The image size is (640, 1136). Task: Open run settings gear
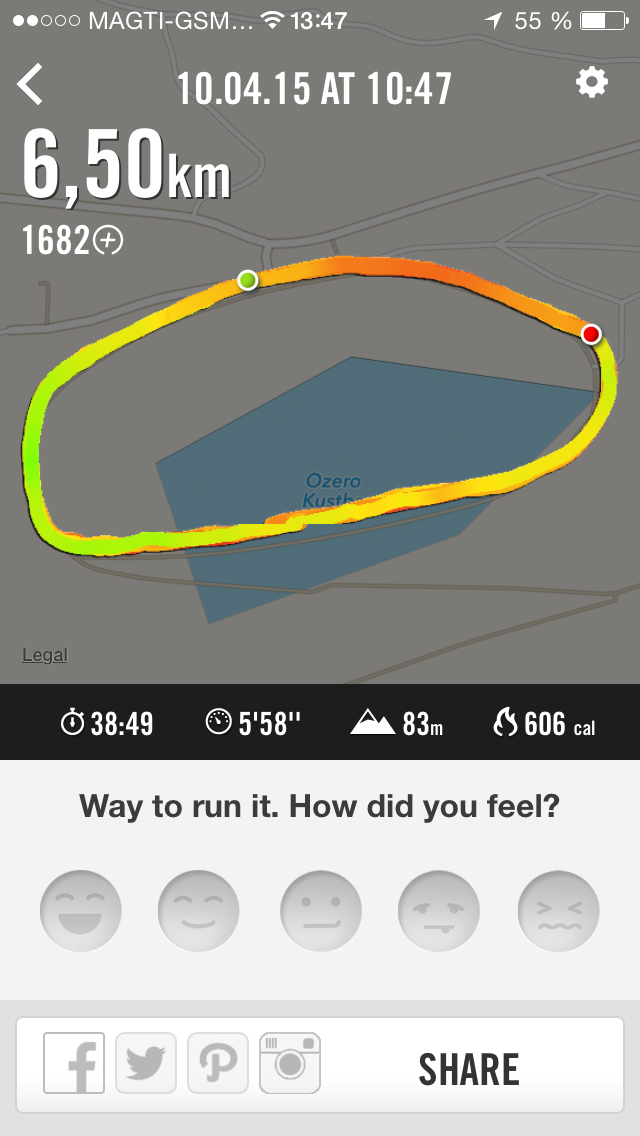pyautogui.click(x=591, y=83)
